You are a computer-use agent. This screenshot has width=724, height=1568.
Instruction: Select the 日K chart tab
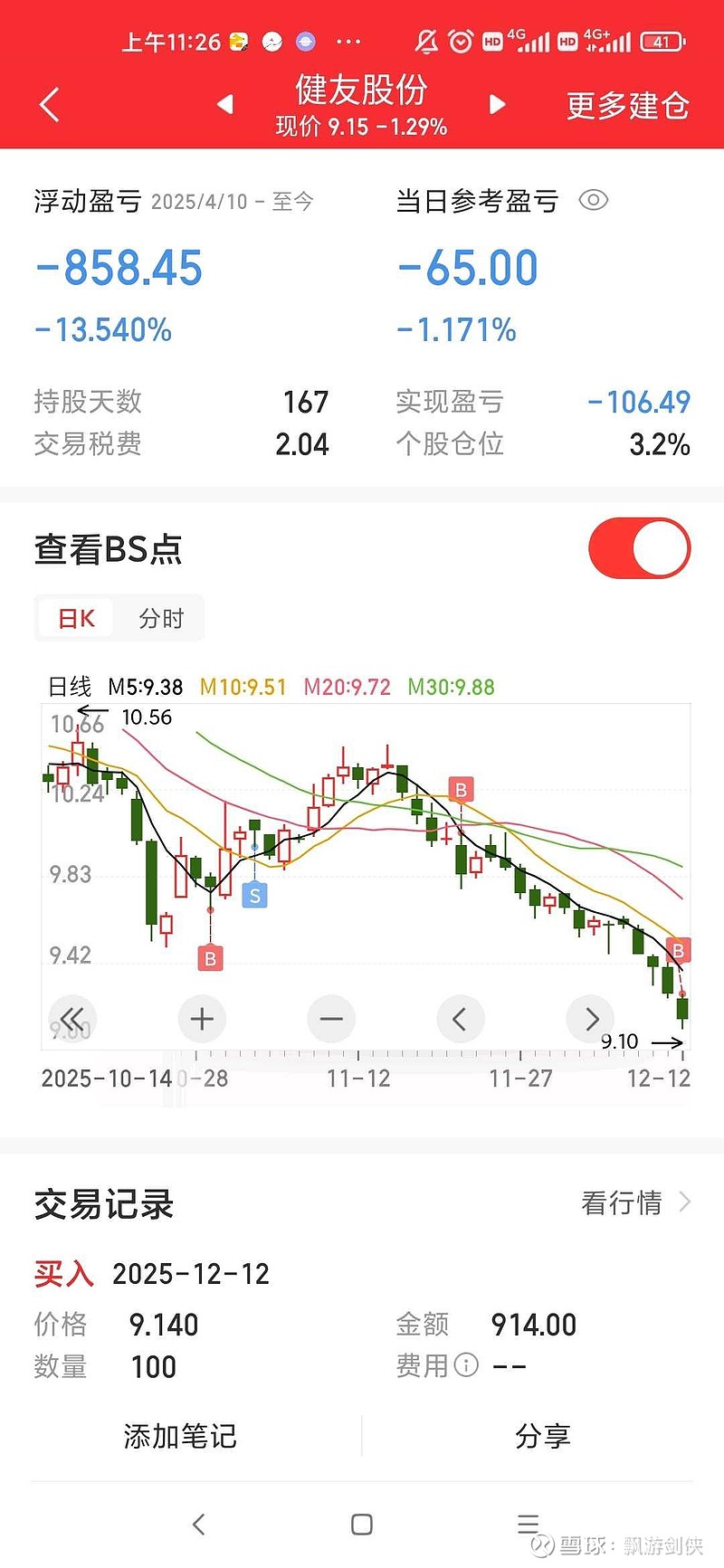(x=76, y=618)
